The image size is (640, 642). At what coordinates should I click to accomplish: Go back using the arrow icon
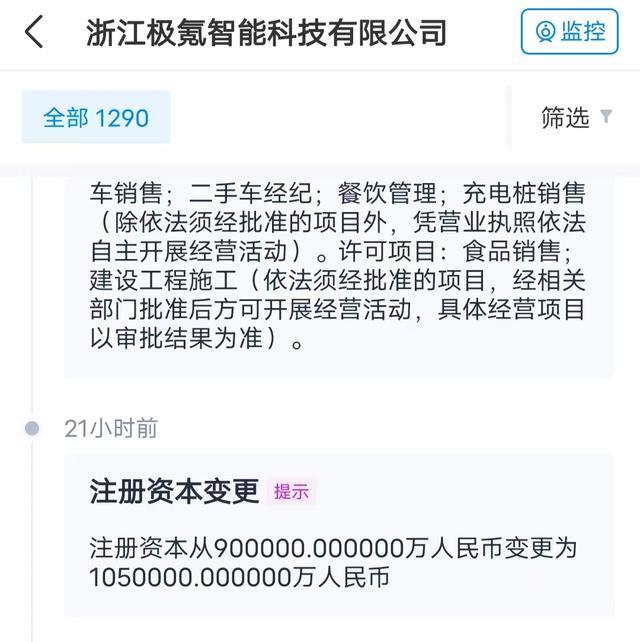(35, 32)
